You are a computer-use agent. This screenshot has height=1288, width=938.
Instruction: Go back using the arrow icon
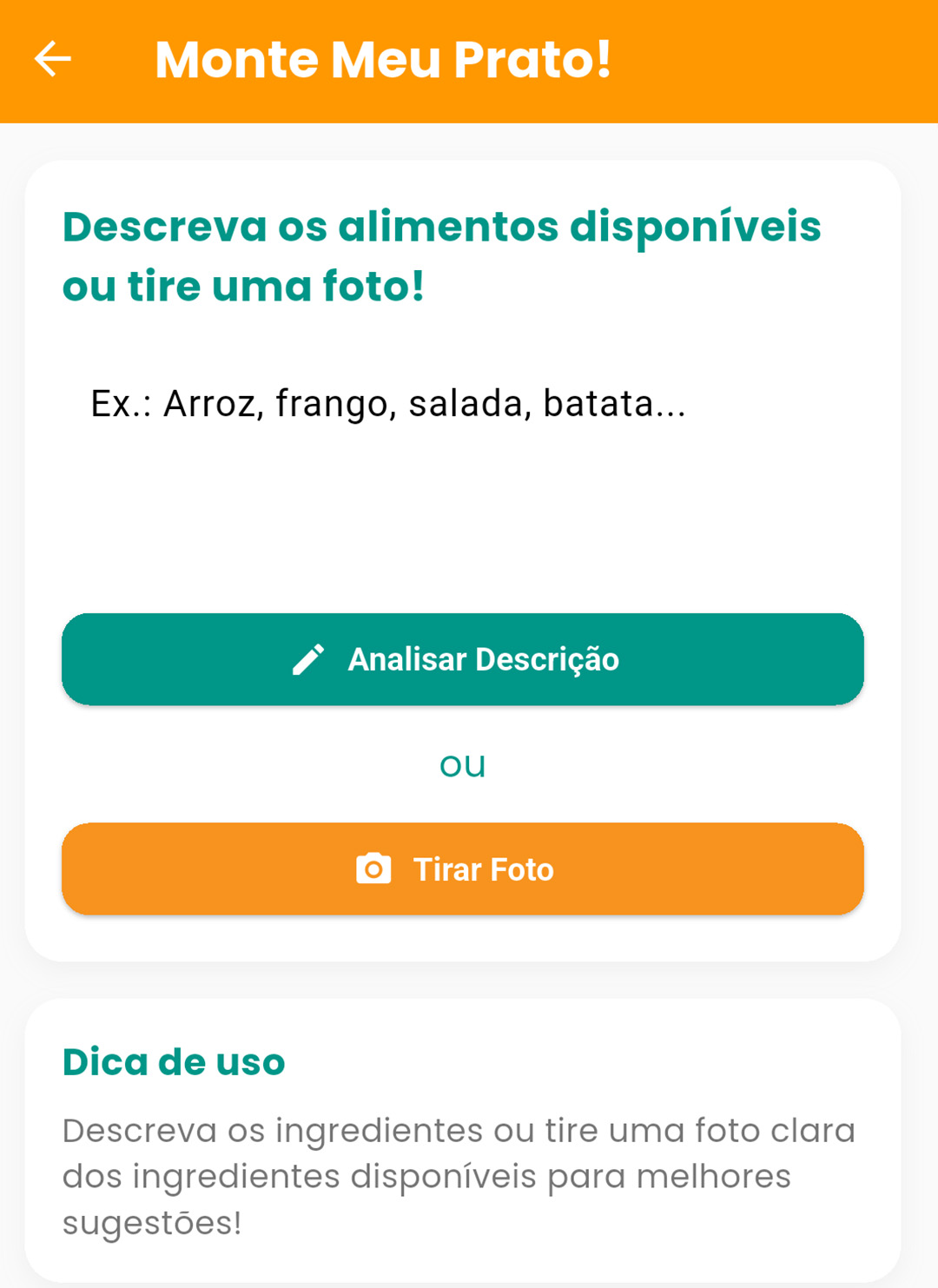[53, 59]
